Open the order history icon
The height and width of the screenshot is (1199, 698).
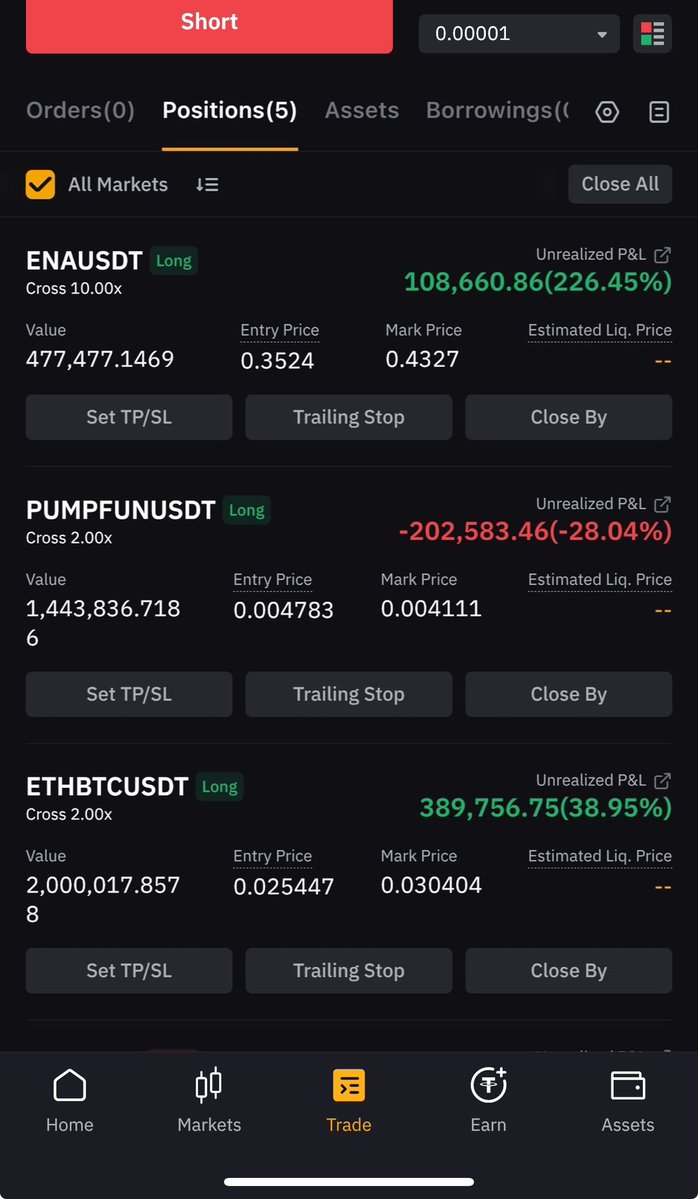[659, 112]
